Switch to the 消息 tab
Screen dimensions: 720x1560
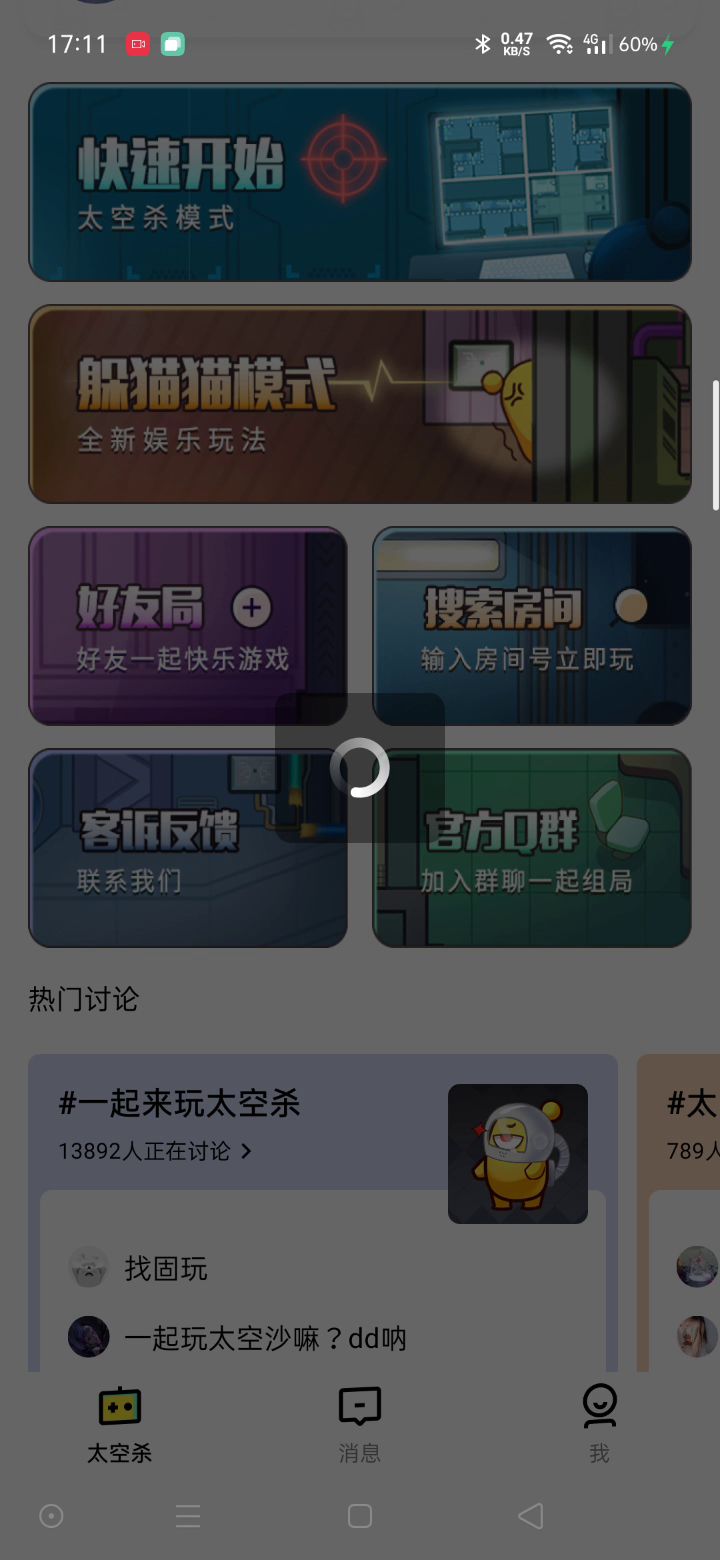360,1425
